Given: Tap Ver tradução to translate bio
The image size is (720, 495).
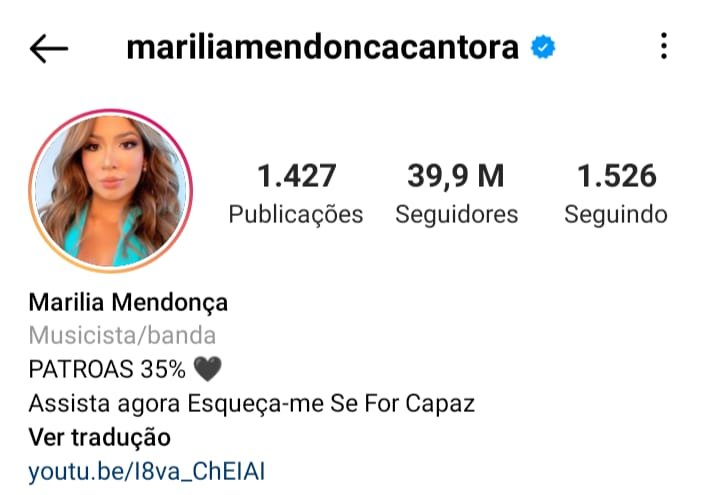Looking at the screenshot, I should point(100,437).
